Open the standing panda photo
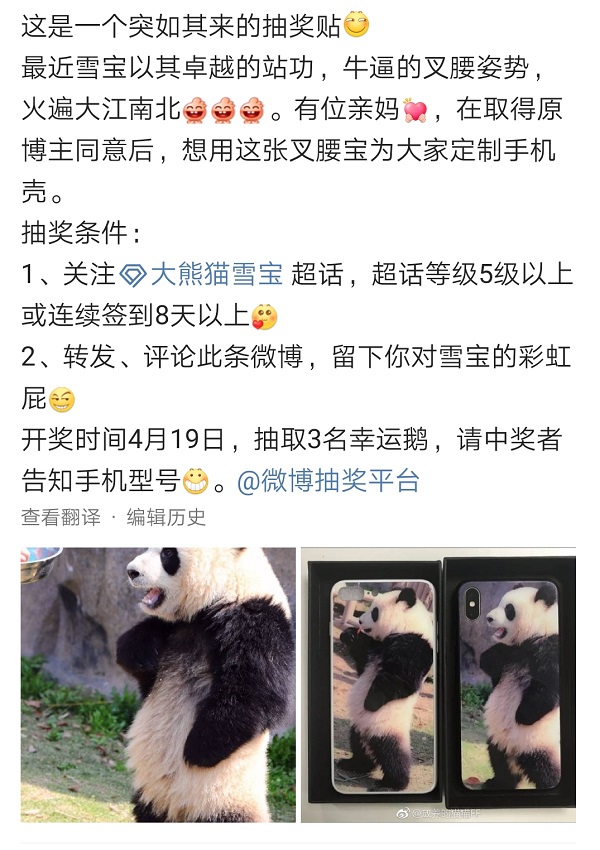600x850 pixels. [158, 685]
